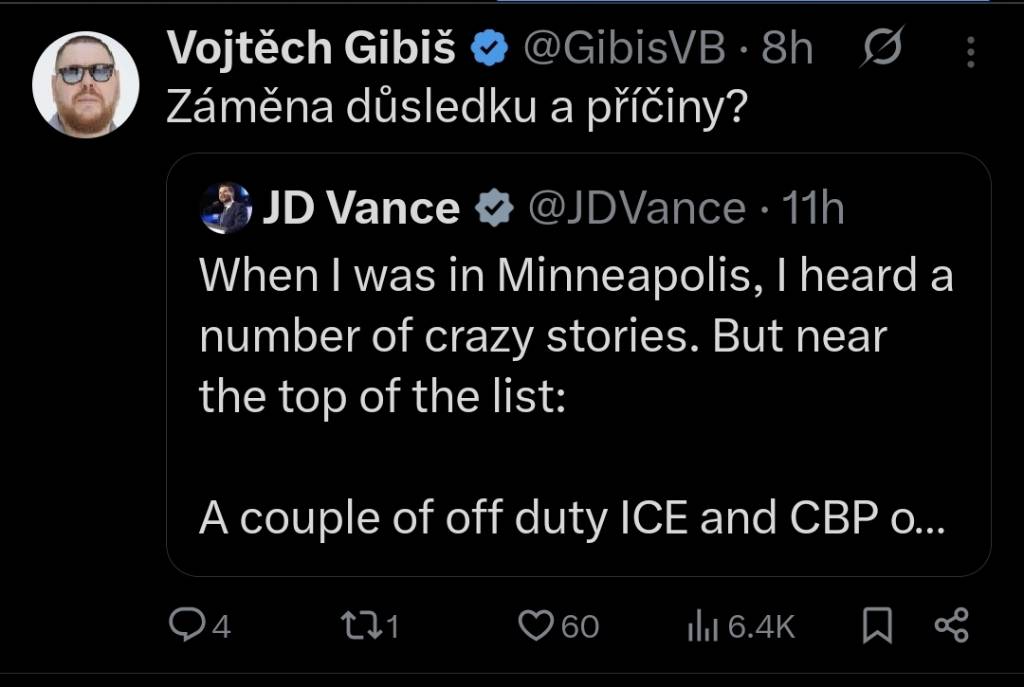Share this post

click(x=950, y=626)
